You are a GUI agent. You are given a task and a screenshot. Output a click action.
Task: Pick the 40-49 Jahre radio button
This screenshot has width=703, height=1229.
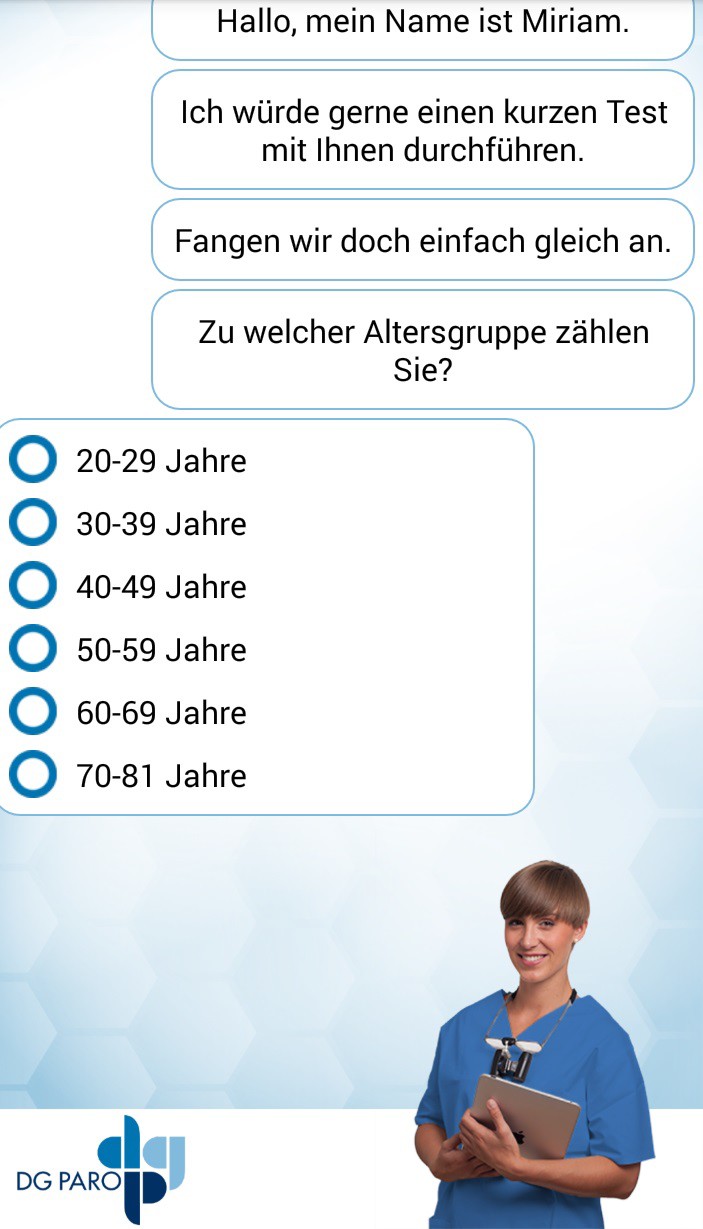[x=33, y=587]
